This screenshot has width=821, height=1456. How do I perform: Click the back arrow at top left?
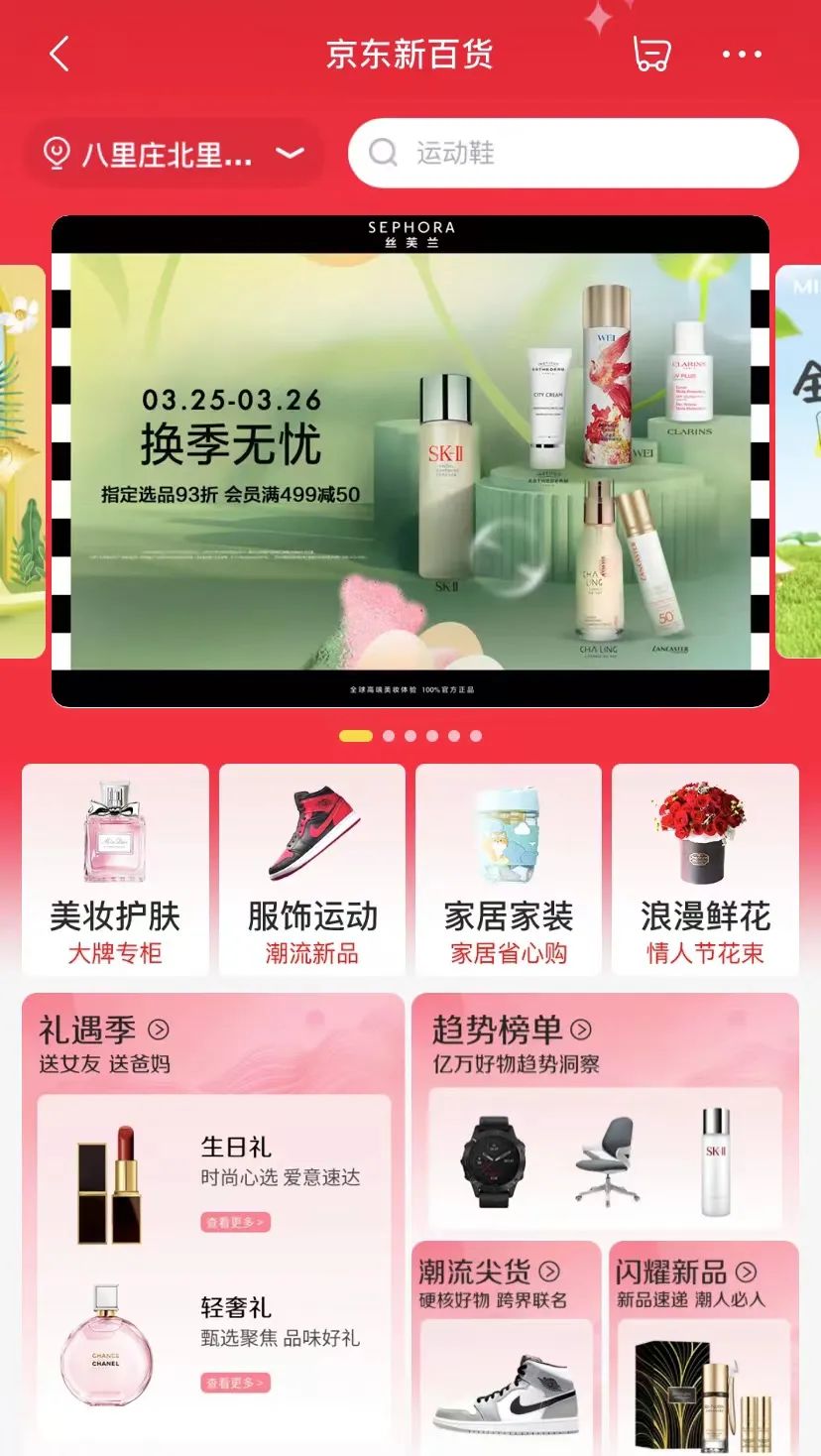[57, 55]
